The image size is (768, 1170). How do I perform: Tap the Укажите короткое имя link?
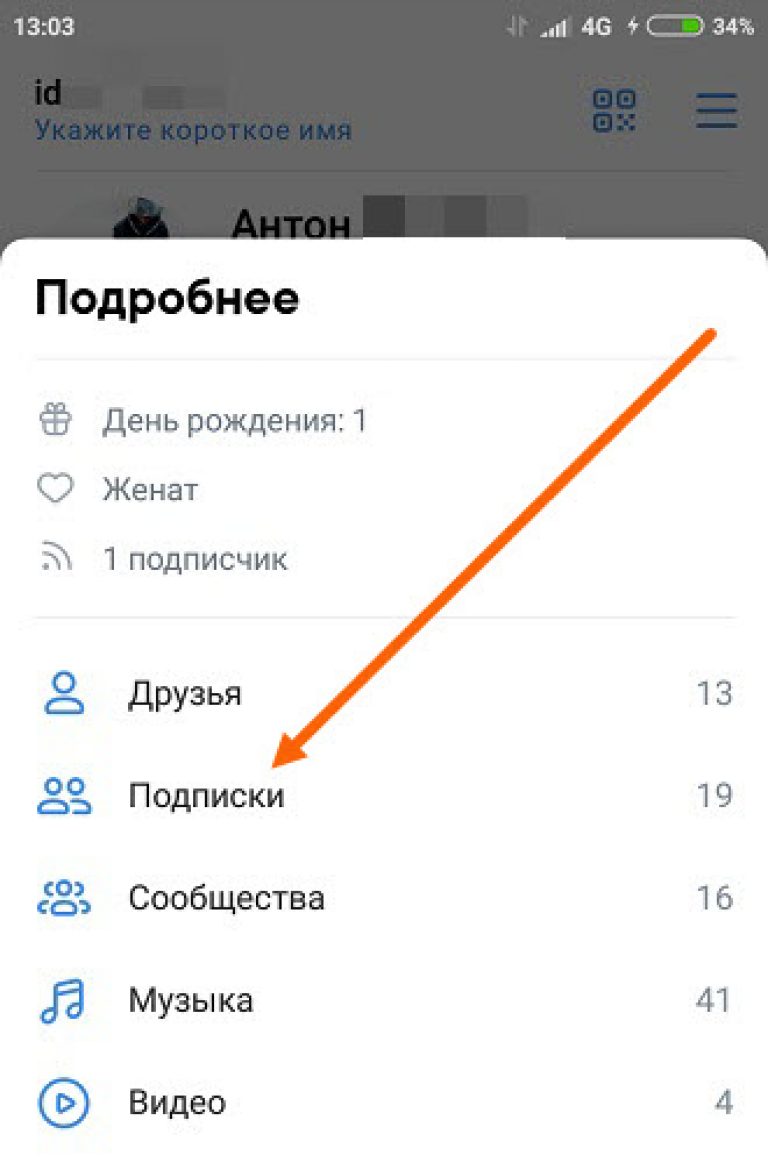(194, 130)
